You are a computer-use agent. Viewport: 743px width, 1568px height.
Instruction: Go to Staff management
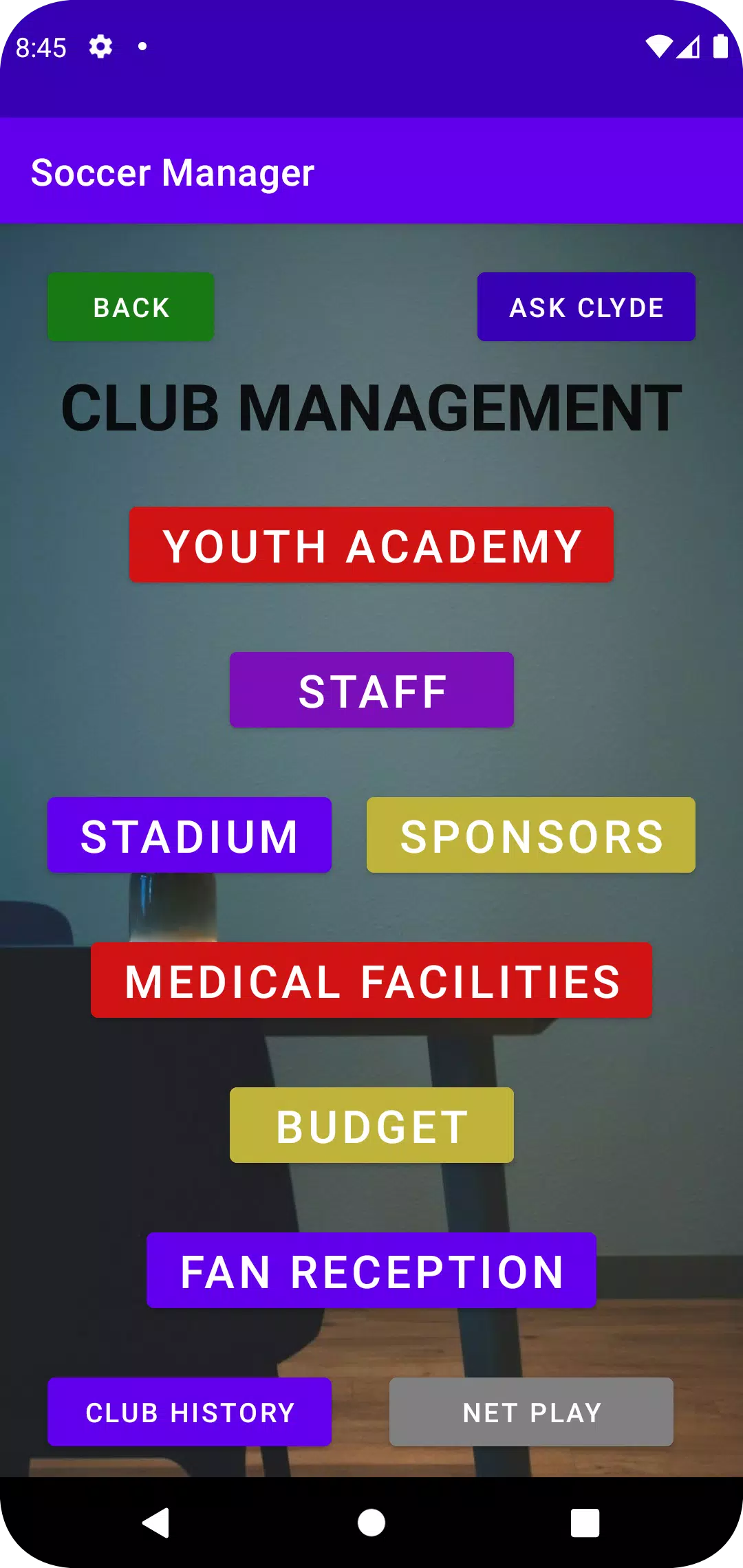tap(371, 690)
